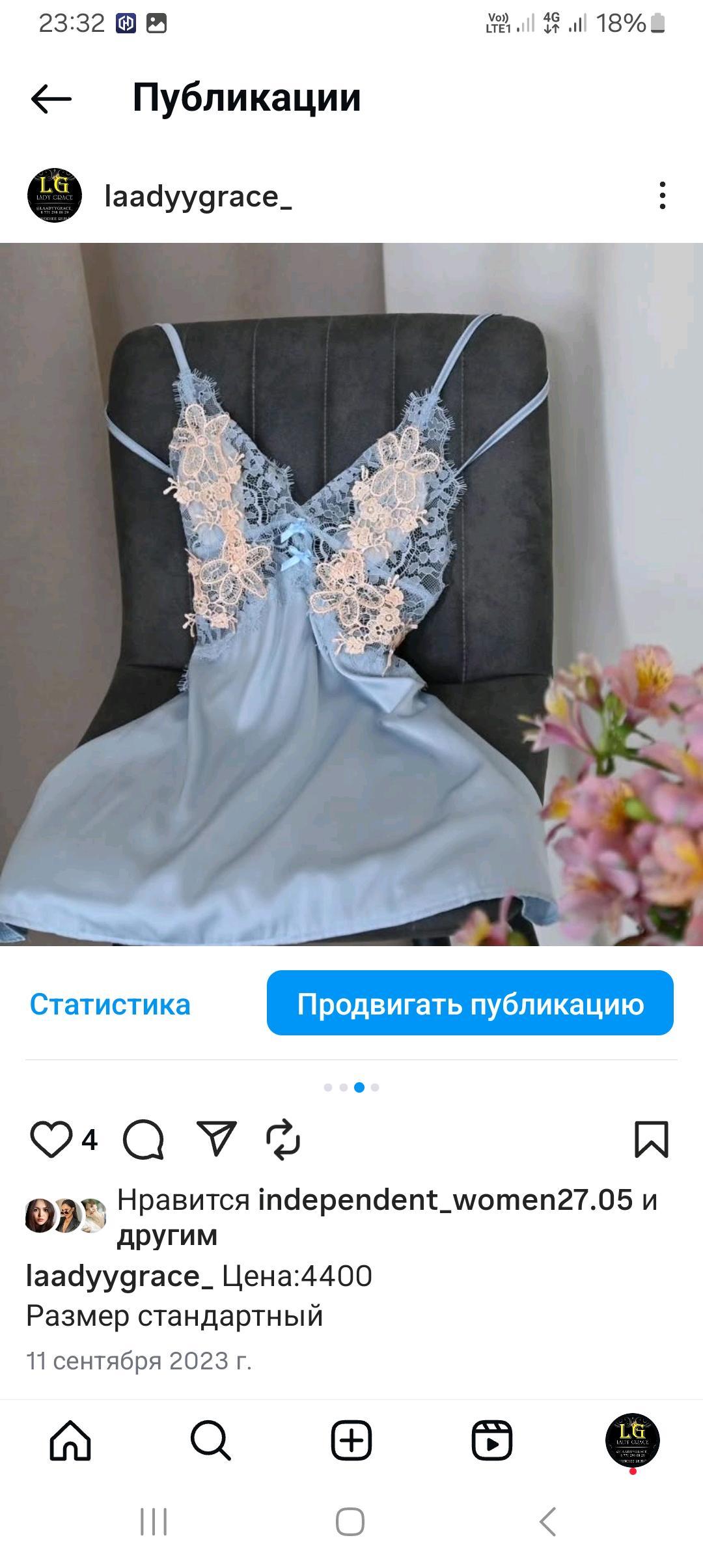Open recent apps from system navigation
The width and height of the screenshot is (703, 1568).
pos(154,1522)
